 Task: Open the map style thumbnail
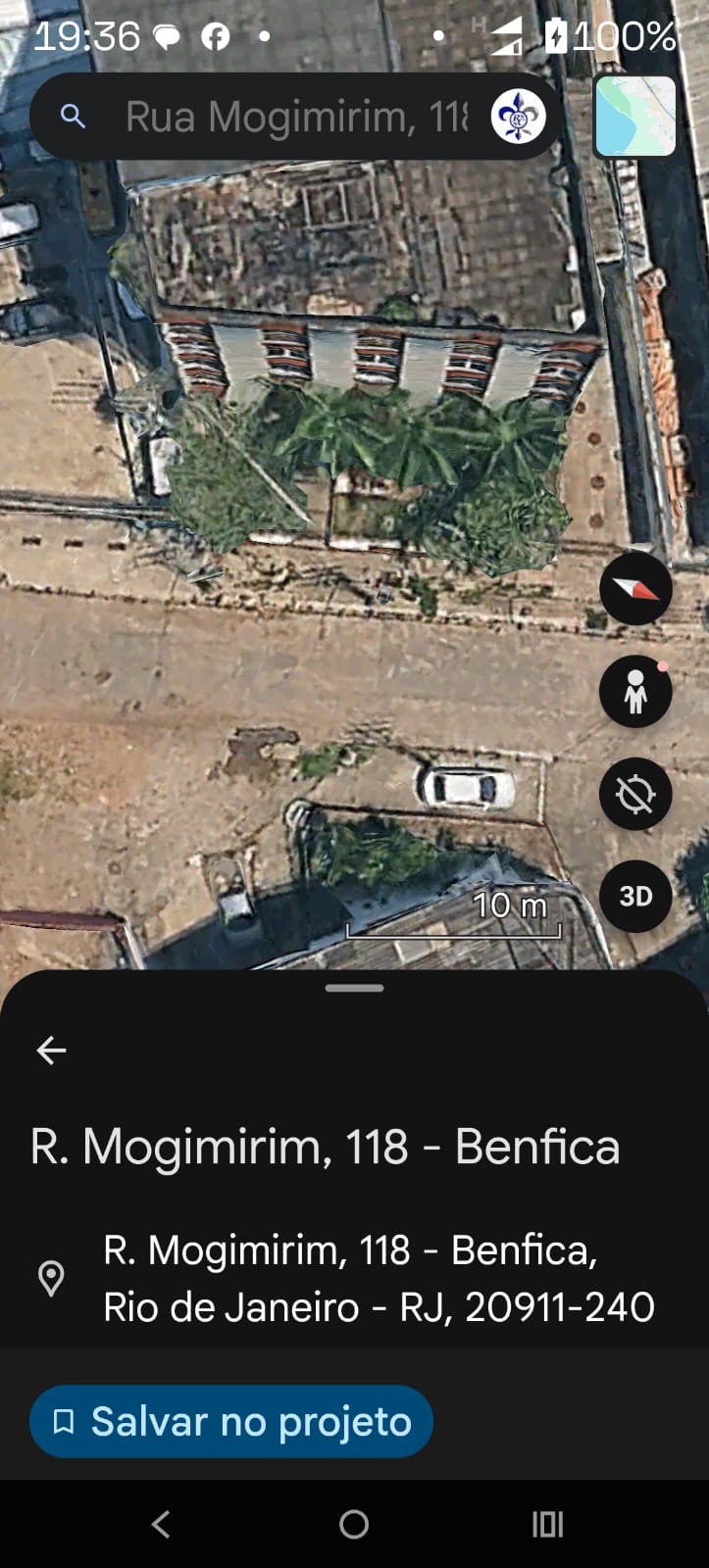point(635,117)
